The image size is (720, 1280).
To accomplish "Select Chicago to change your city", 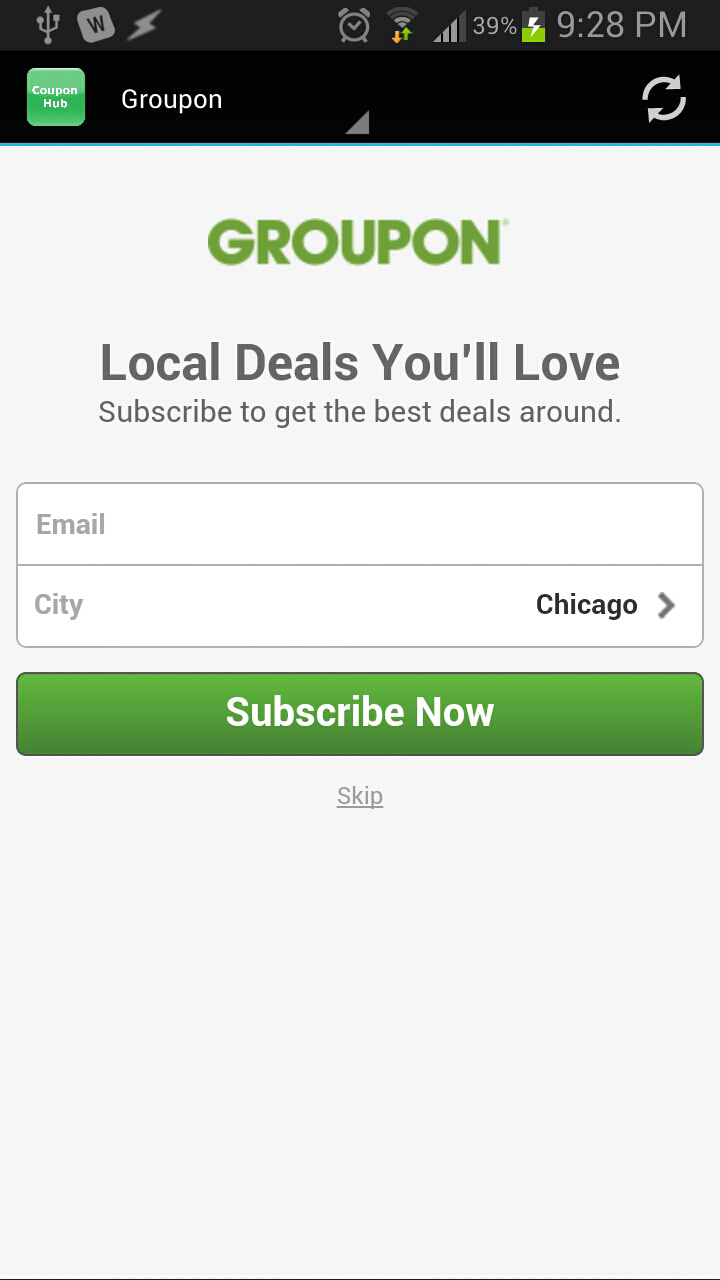I will pyautogui.click(x=586, y=604).
